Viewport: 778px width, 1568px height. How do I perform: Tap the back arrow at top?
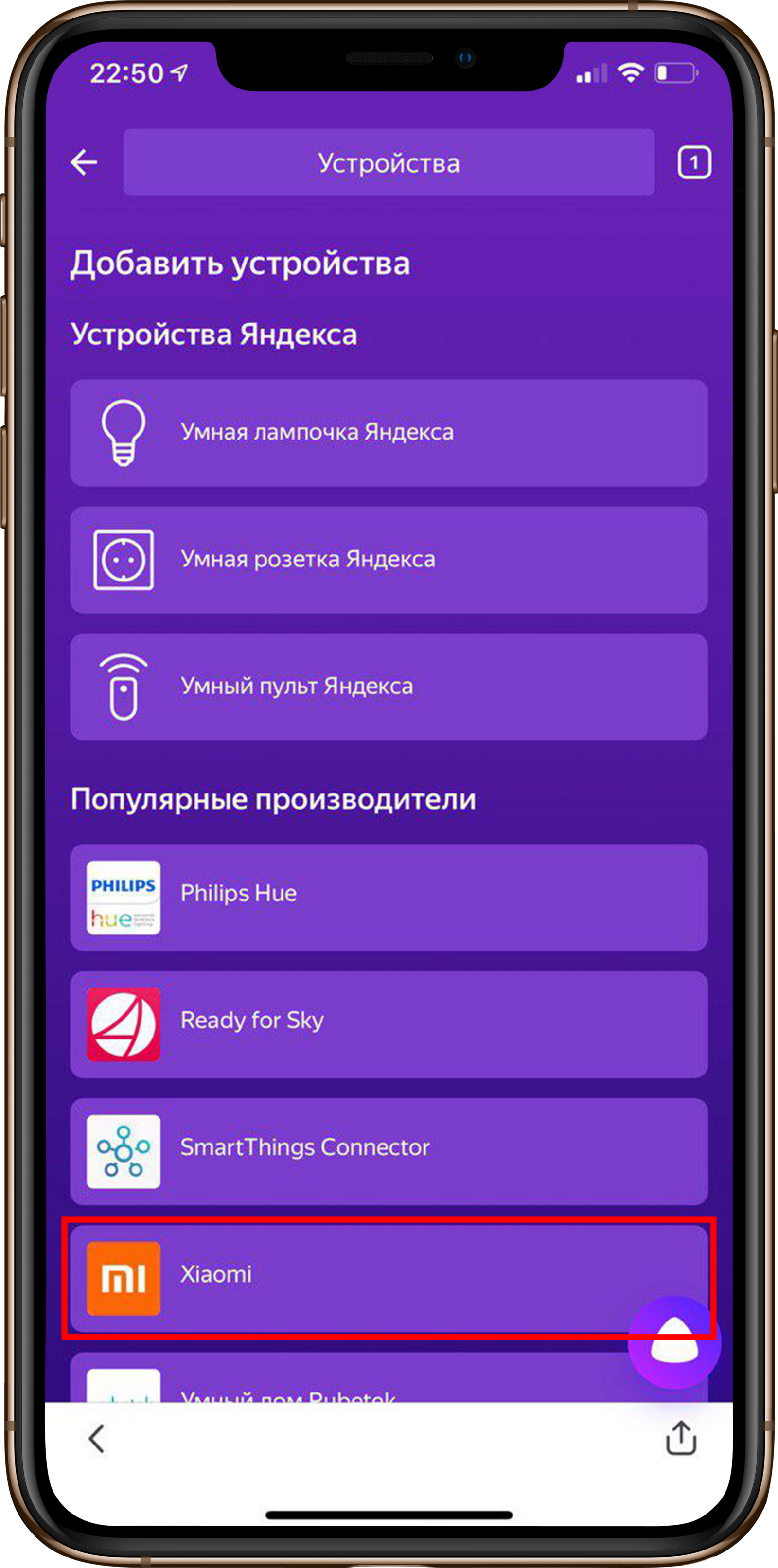pyautogui.click(x=84, y=162)
